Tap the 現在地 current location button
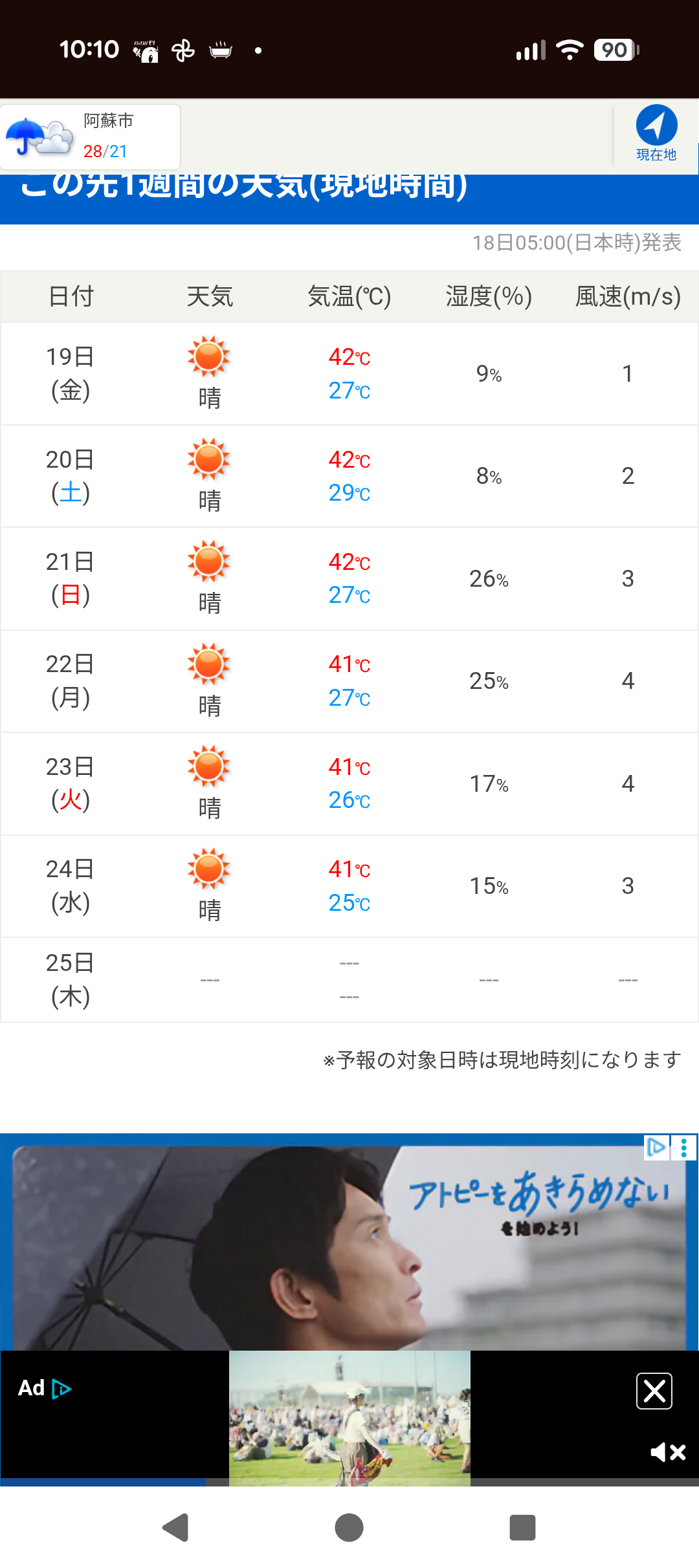Viewport: 699px width, 1568px height. [x=656, y=134]
